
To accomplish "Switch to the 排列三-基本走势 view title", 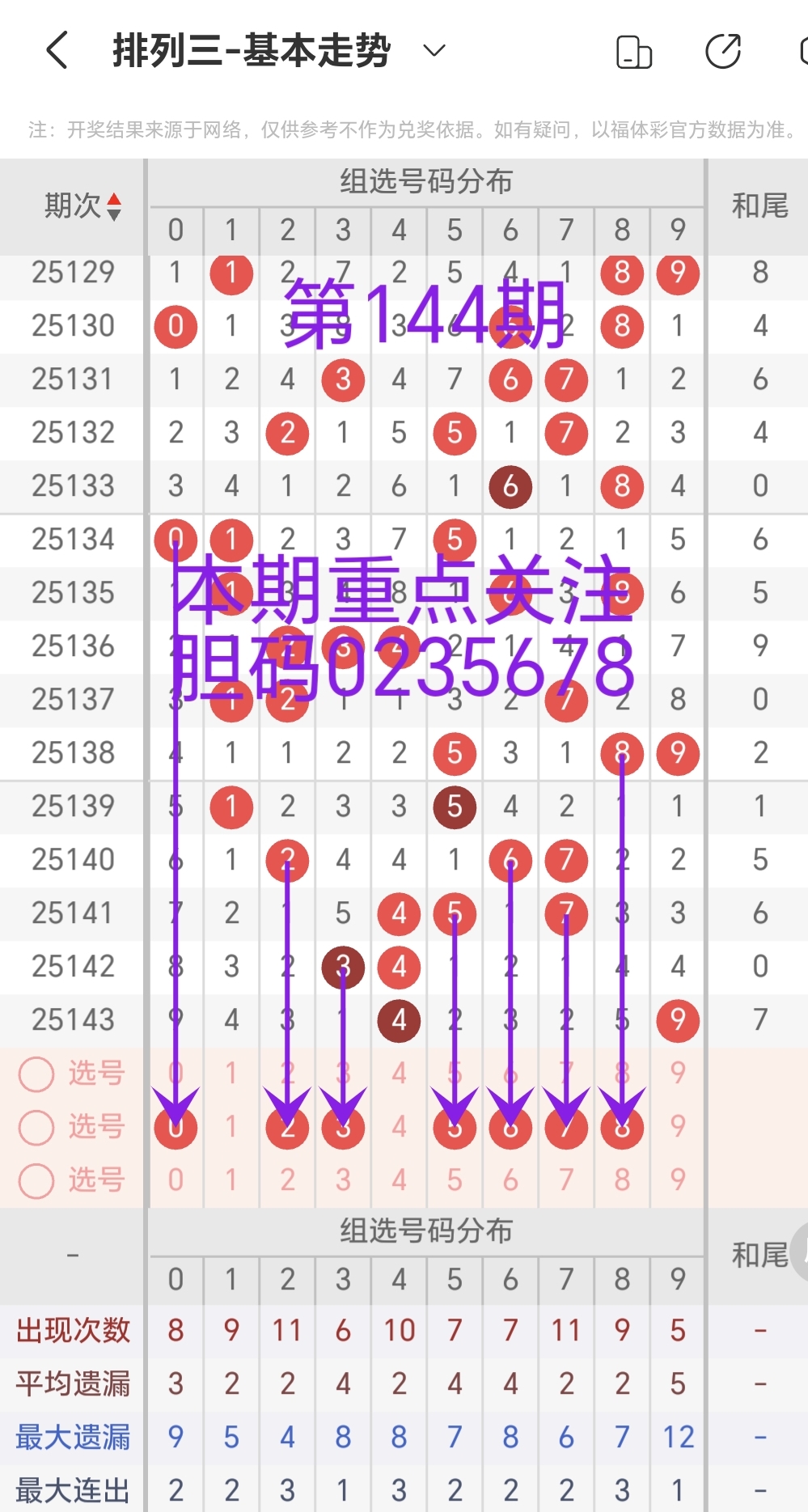I will [251, 50].
